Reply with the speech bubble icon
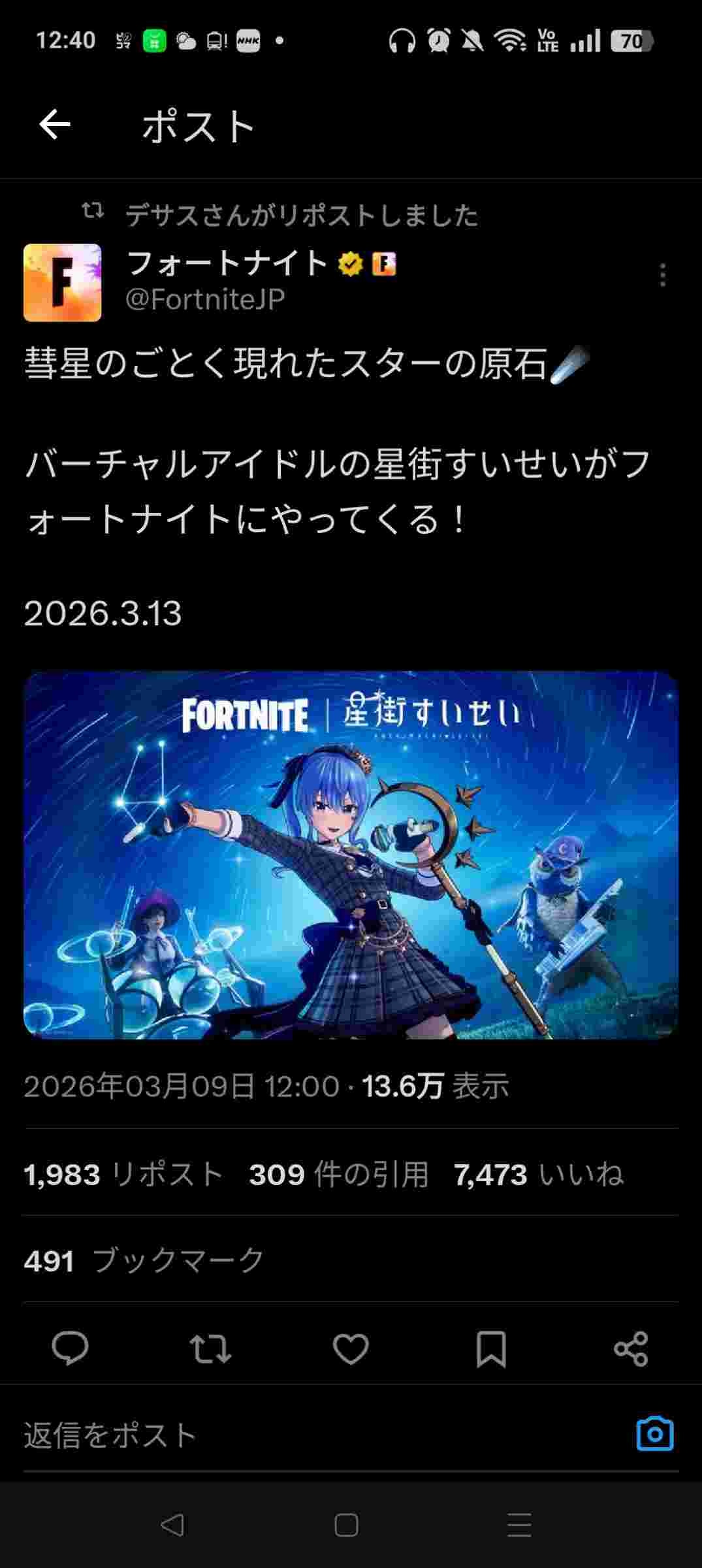Viewport: 702px width, 1568px height. (70, 1349)
